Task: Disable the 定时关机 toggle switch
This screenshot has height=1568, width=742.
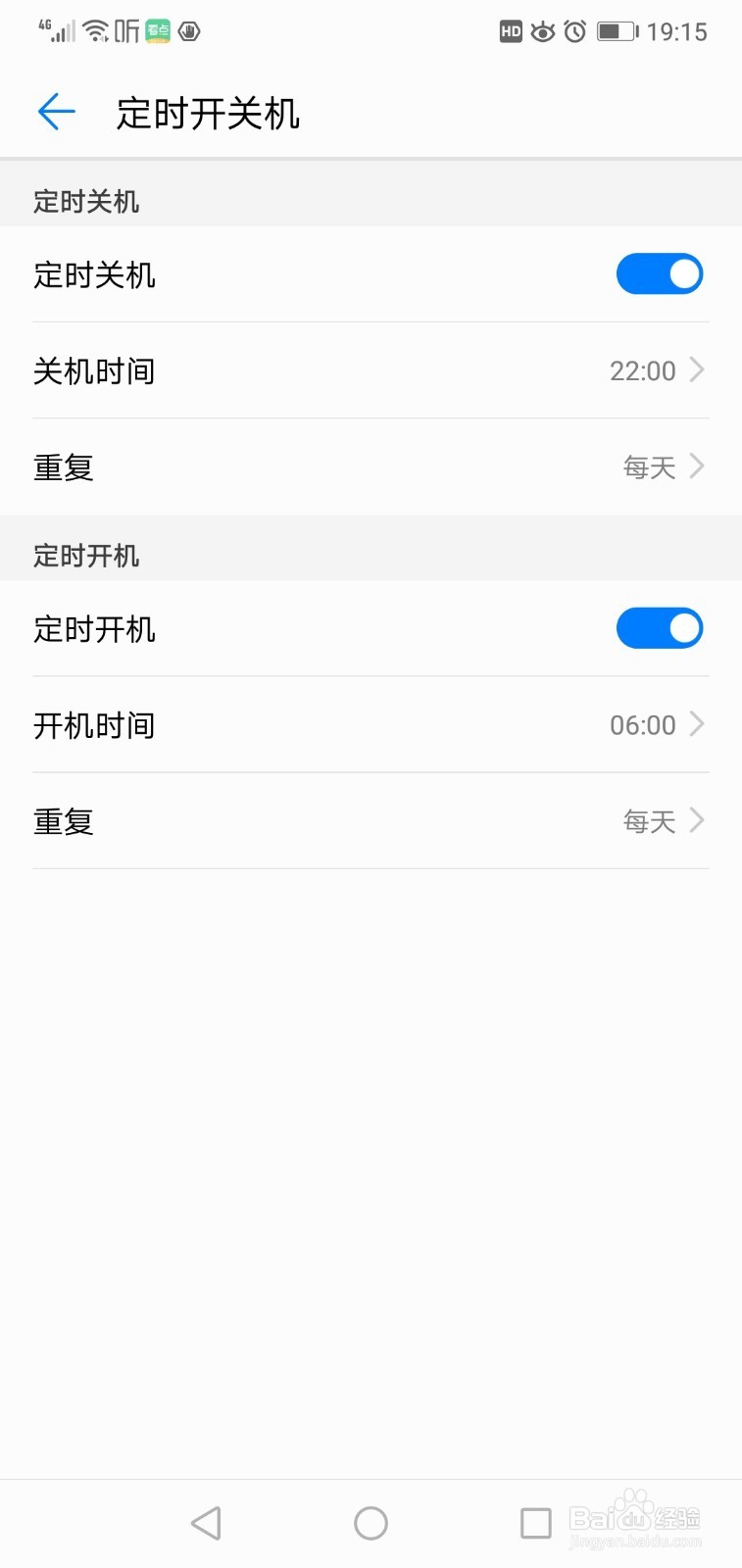Action: click(x=660, y=274)
